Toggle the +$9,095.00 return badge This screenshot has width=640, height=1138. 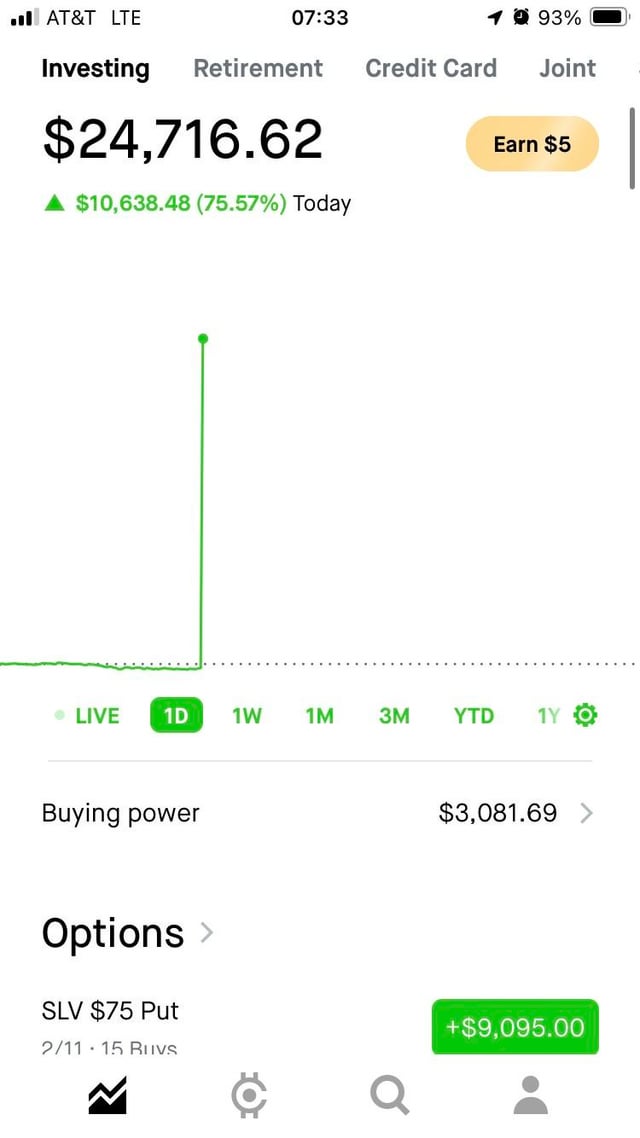pos(515,1027)
